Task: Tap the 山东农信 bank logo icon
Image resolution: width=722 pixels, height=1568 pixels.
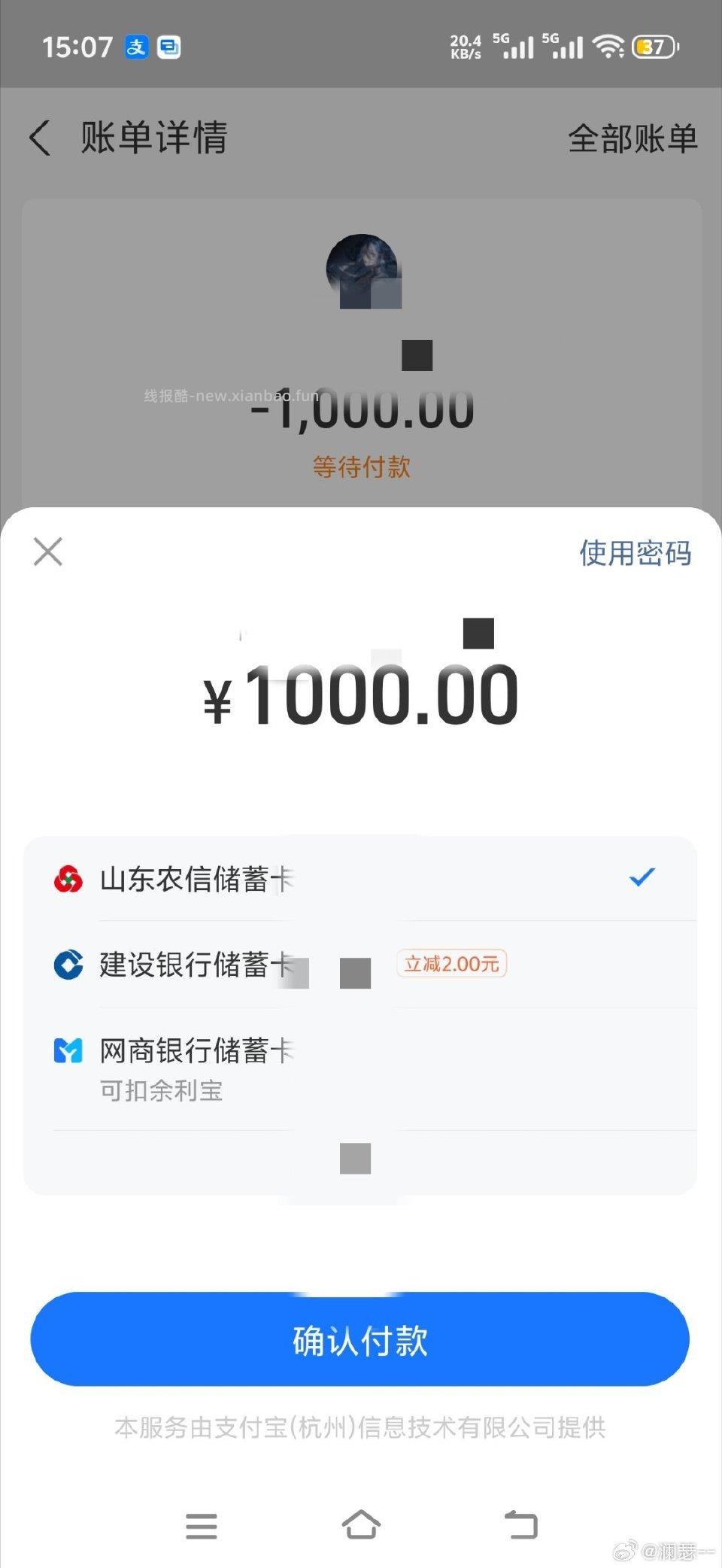Action: pos(68,878)
